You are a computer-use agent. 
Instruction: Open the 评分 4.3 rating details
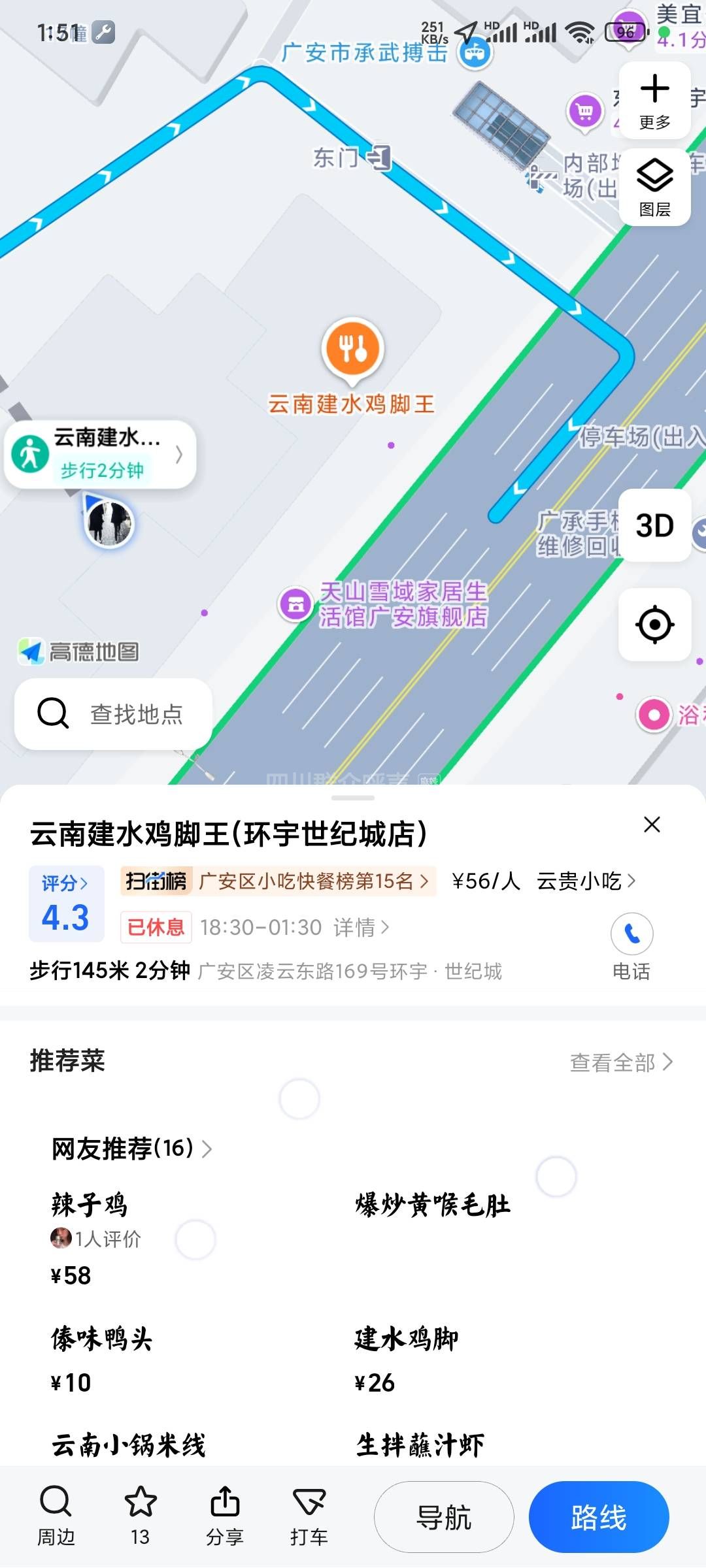pyautogui.click(x=66, y=904)
